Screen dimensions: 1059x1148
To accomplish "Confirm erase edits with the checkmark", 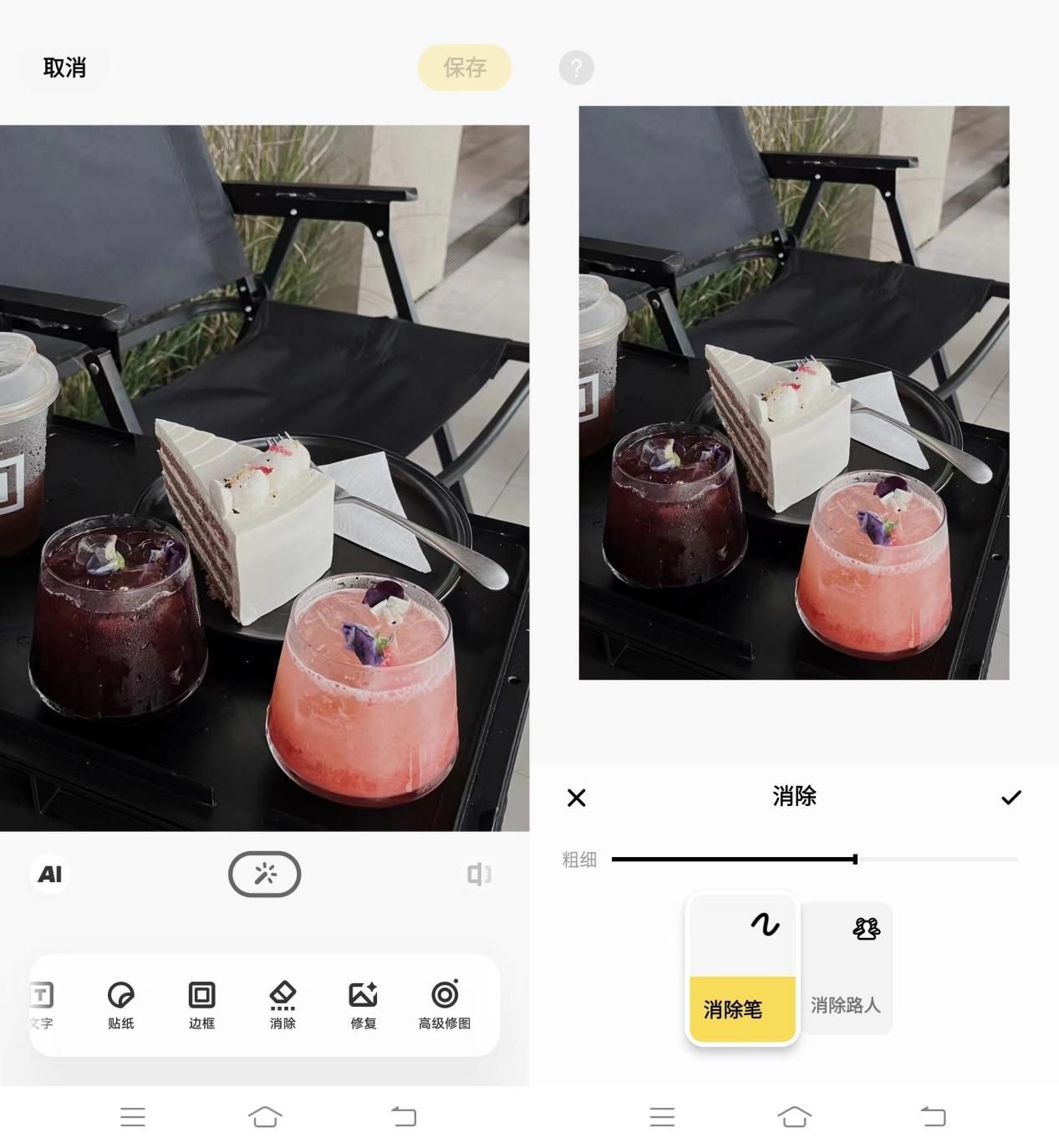I will (1011, 798).
